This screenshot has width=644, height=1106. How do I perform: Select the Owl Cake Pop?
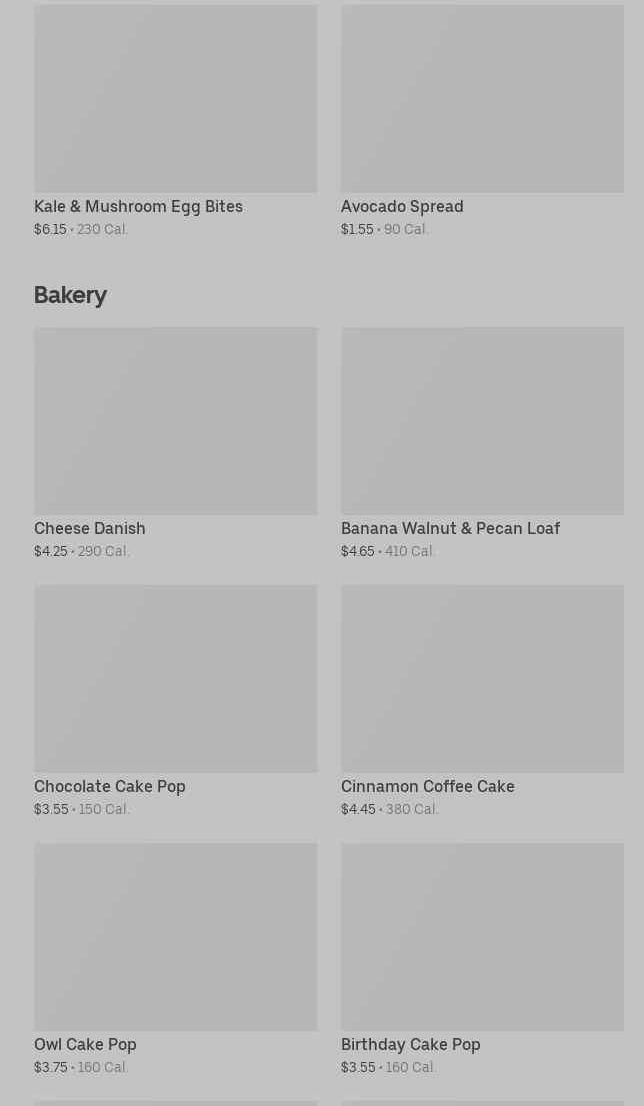[x=176, y=959]
